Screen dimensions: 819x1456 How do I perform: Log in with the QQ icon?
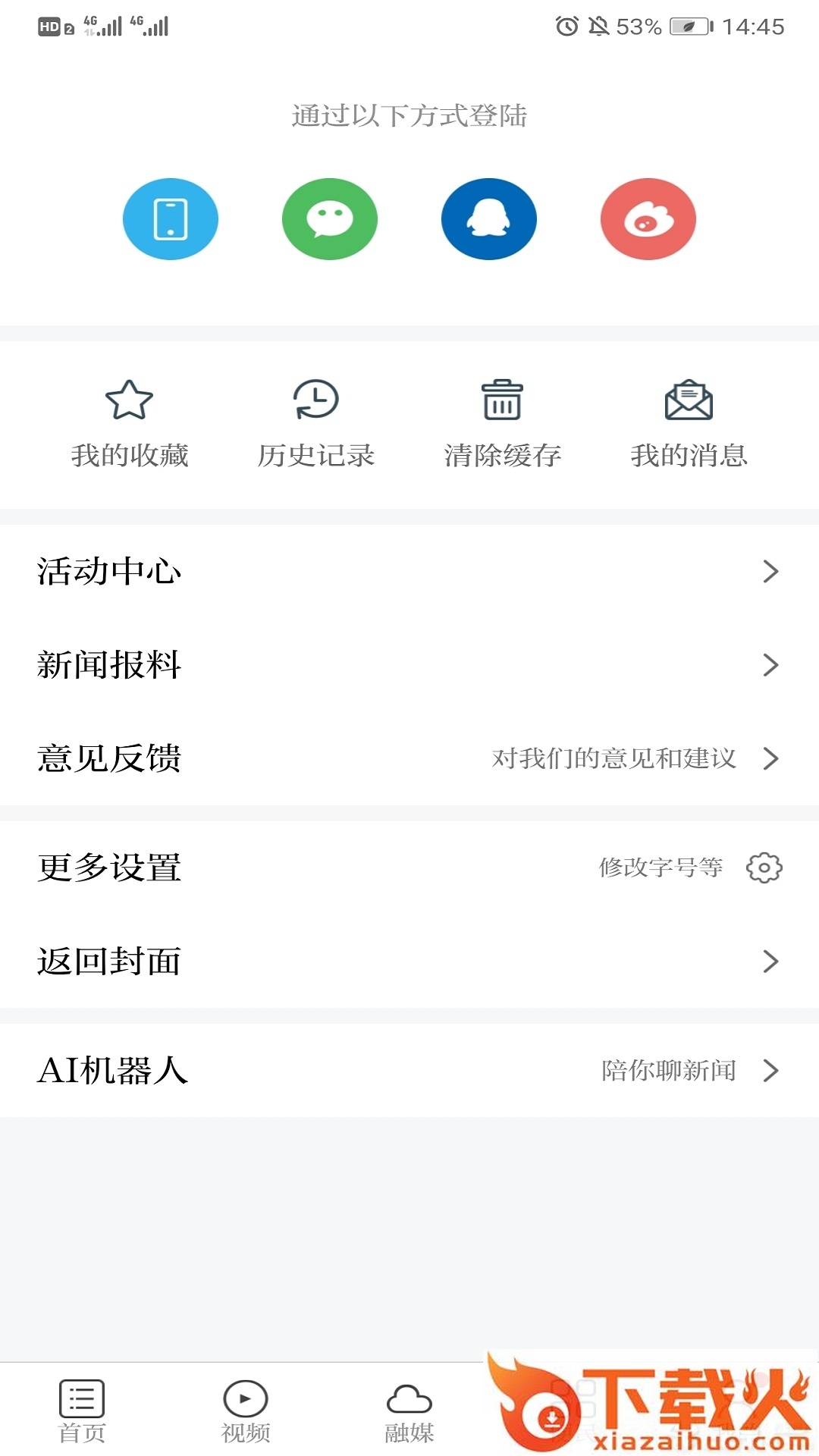[x=489, y=218]
